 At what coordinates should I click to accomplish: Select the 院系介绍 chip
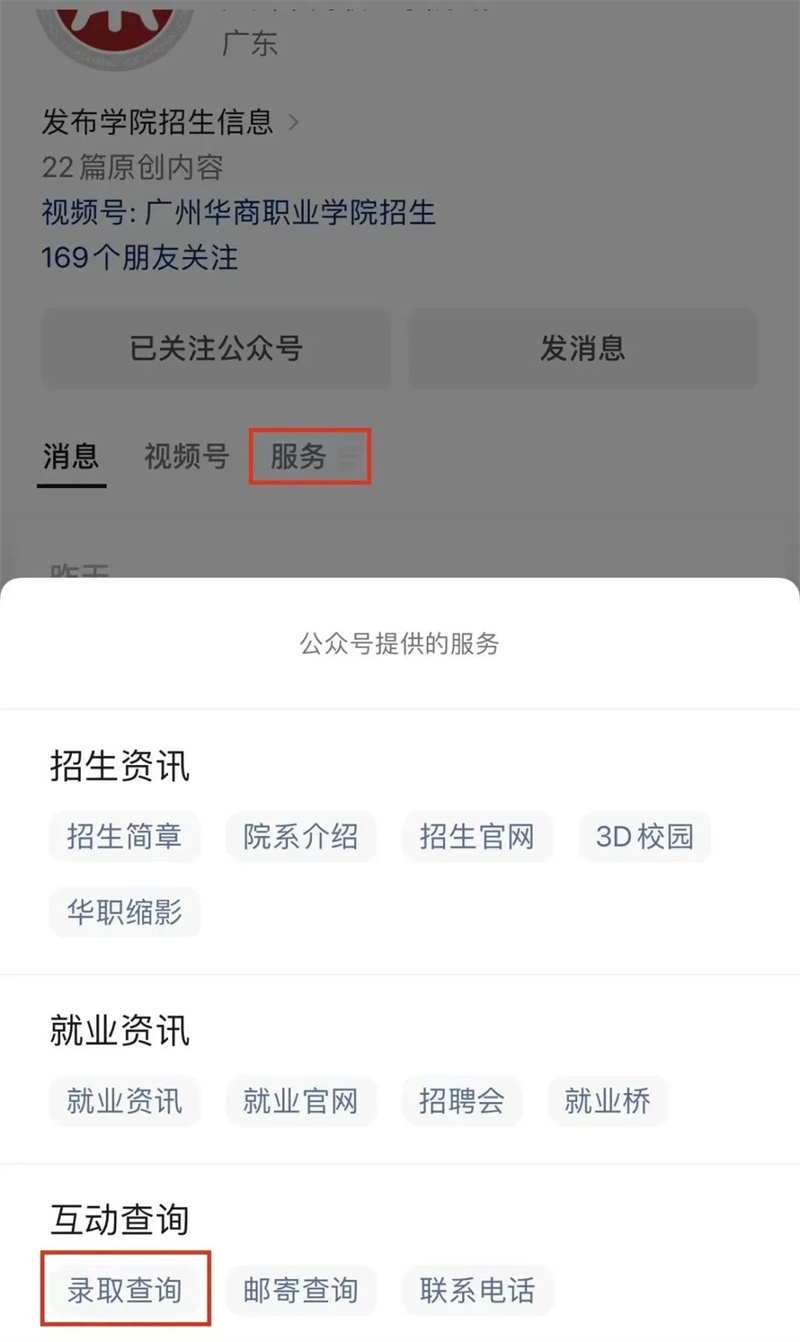click(x=301, y=836)
